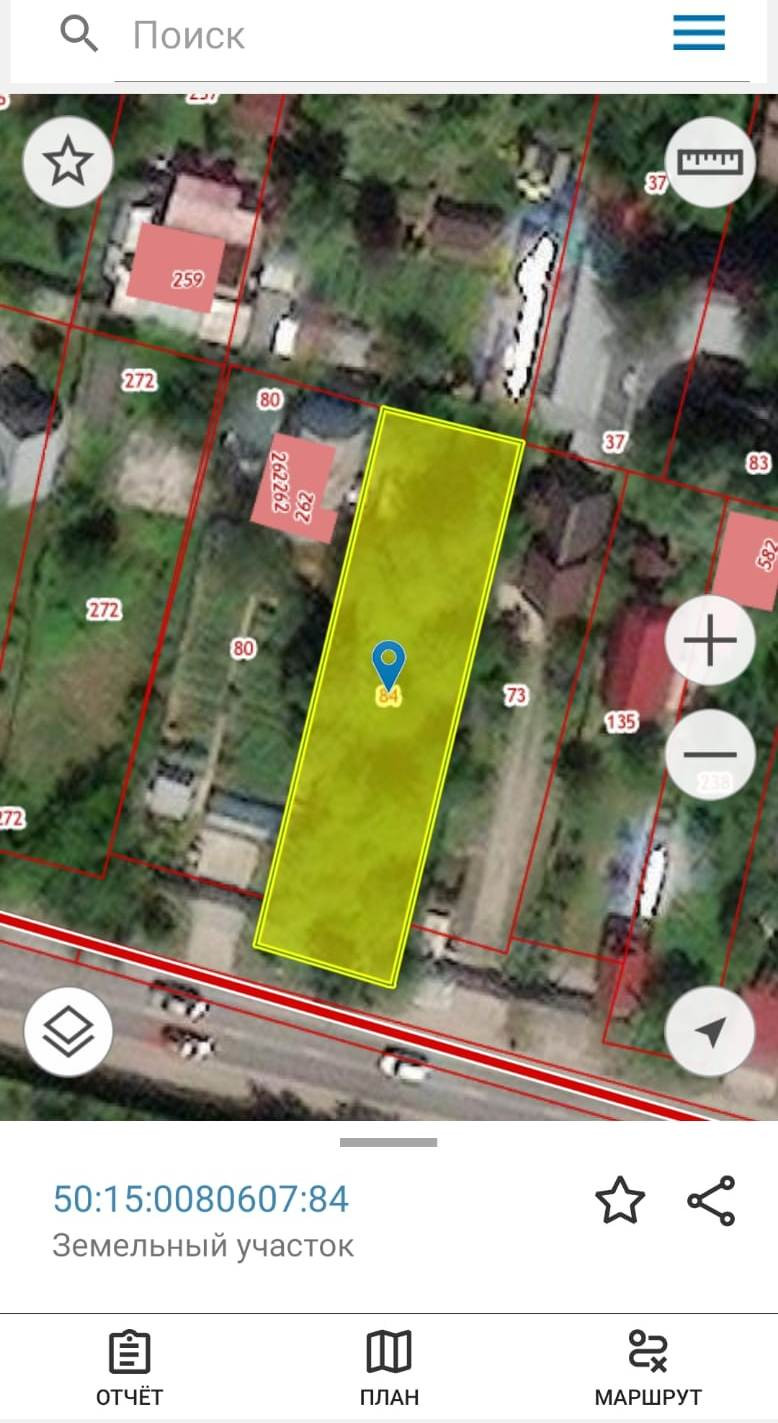Share this land parcel

pos(711,1201)
